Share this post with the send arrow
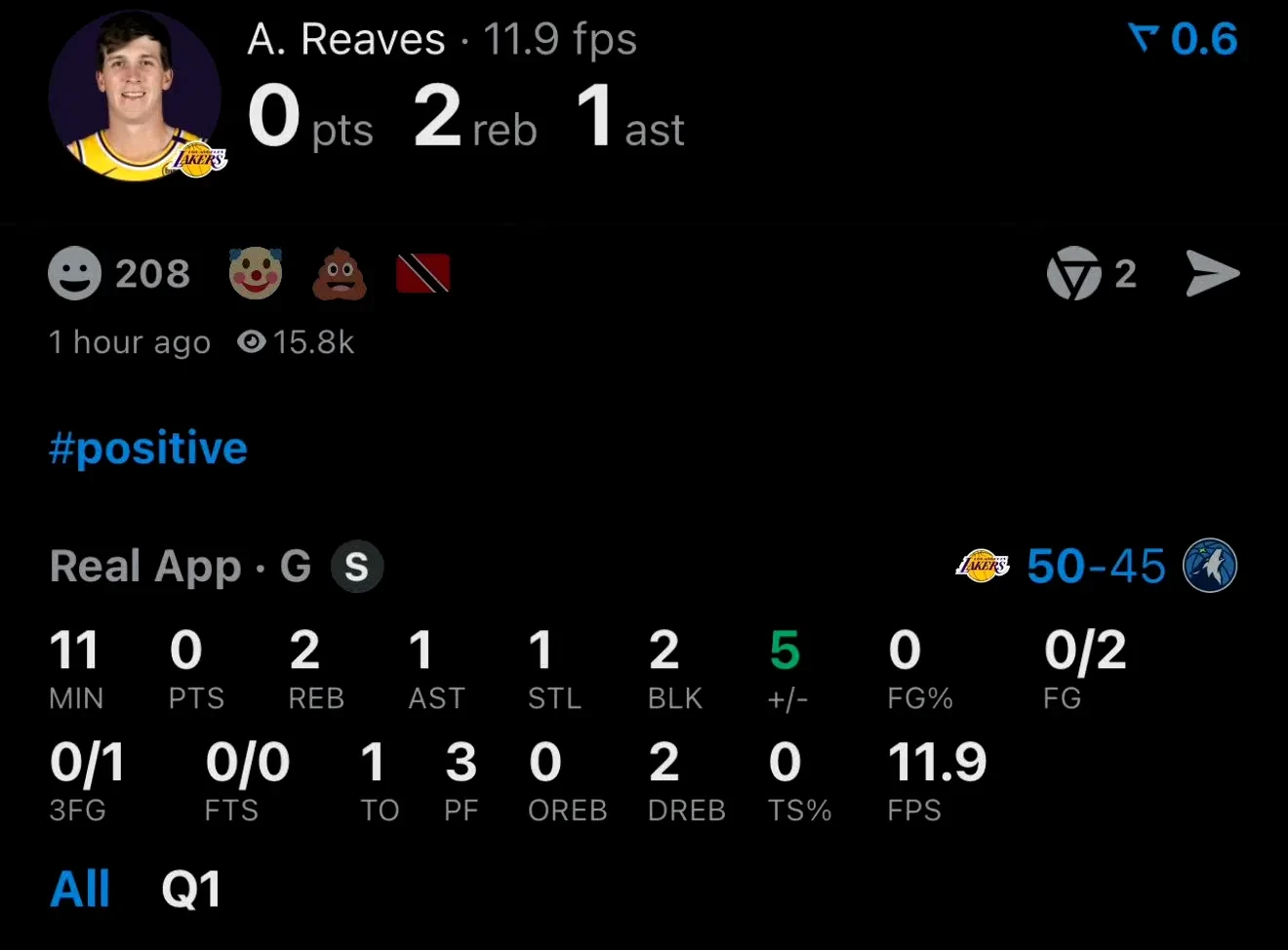The width and height of the screenshot is (1288, 950). pos(1212,273)
